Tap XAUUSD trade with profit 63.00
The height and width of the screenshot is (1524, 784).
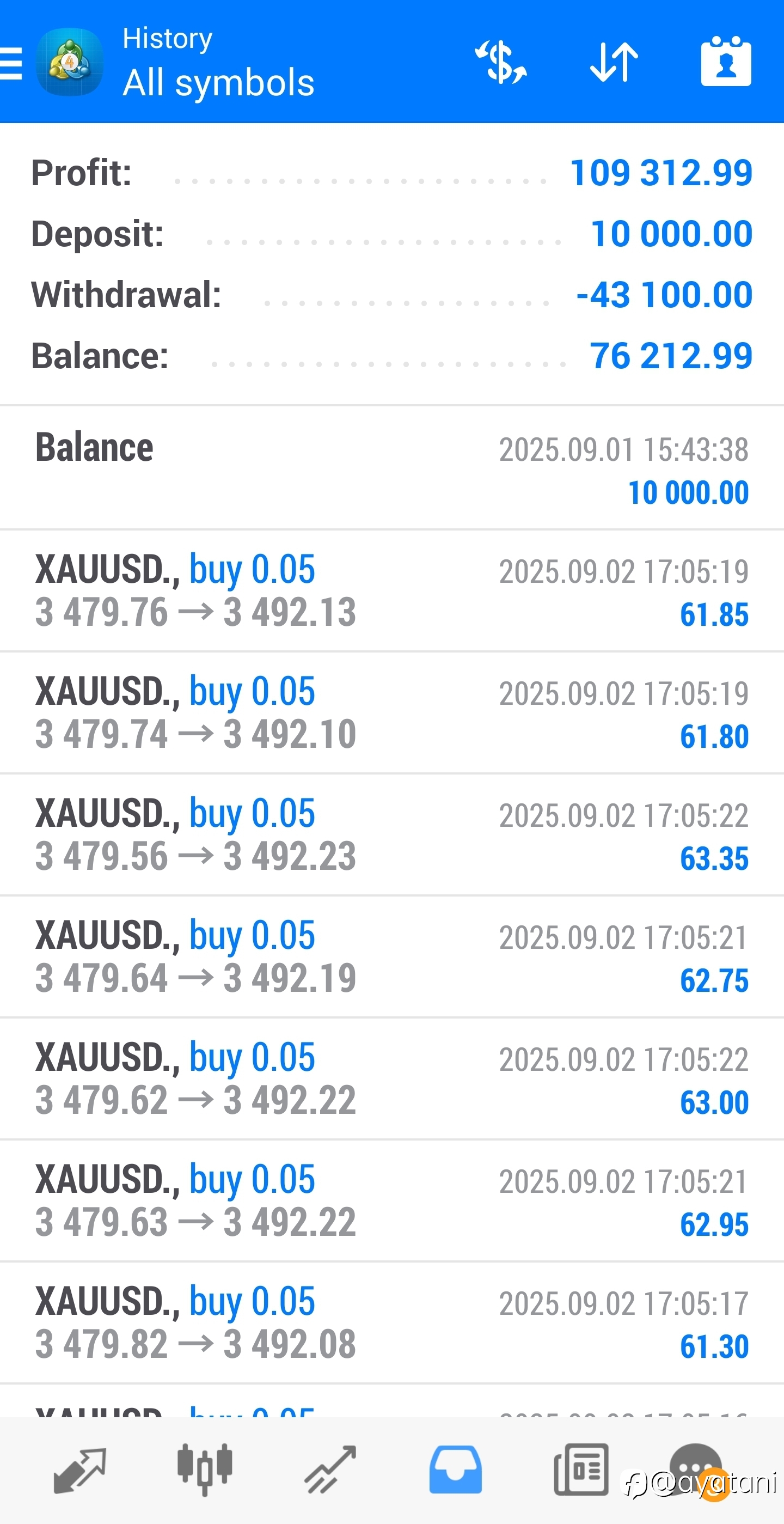[391, 1079]
